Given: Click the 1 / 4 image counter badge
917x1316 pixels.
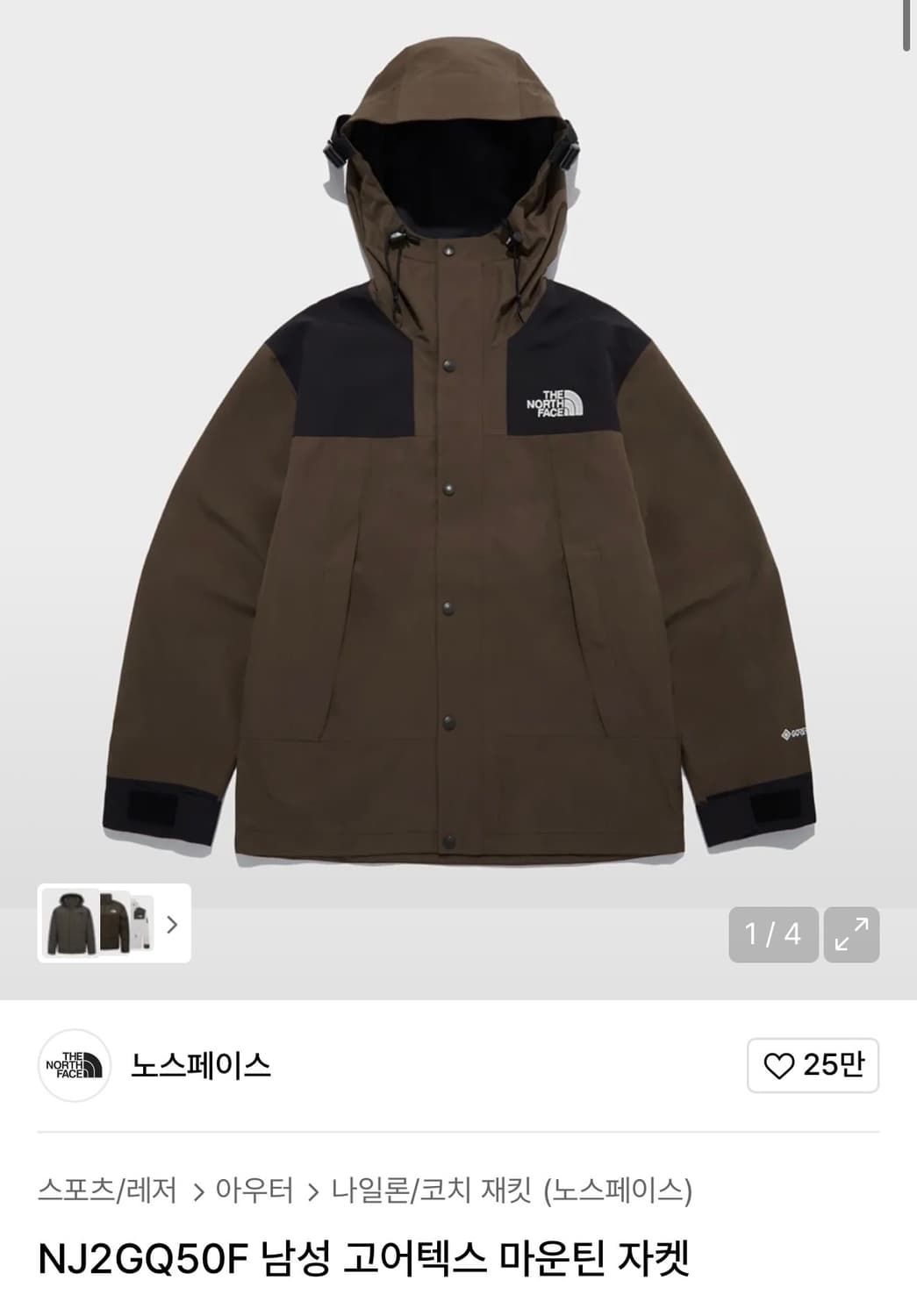Looking at the screenshot, I should click(772, 933).
